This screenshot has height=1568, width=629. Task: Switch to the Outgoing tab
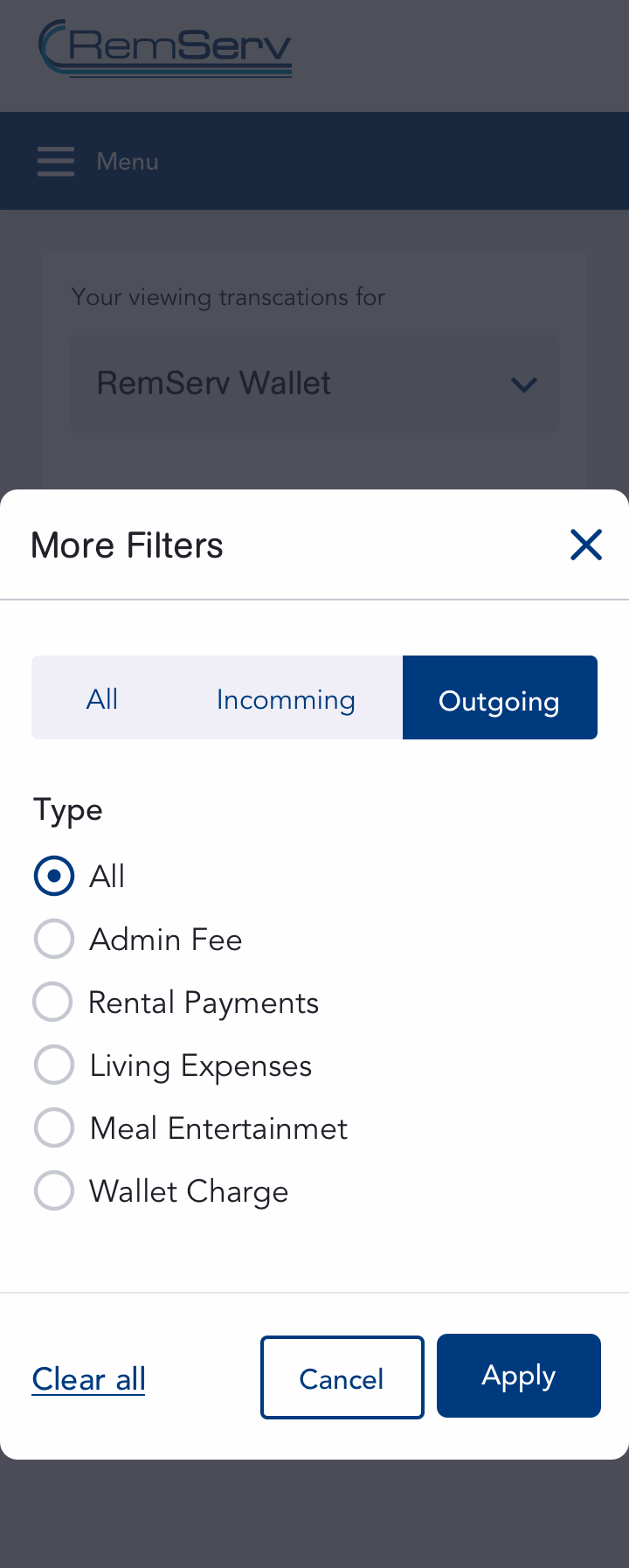click(x=500, y=697)
